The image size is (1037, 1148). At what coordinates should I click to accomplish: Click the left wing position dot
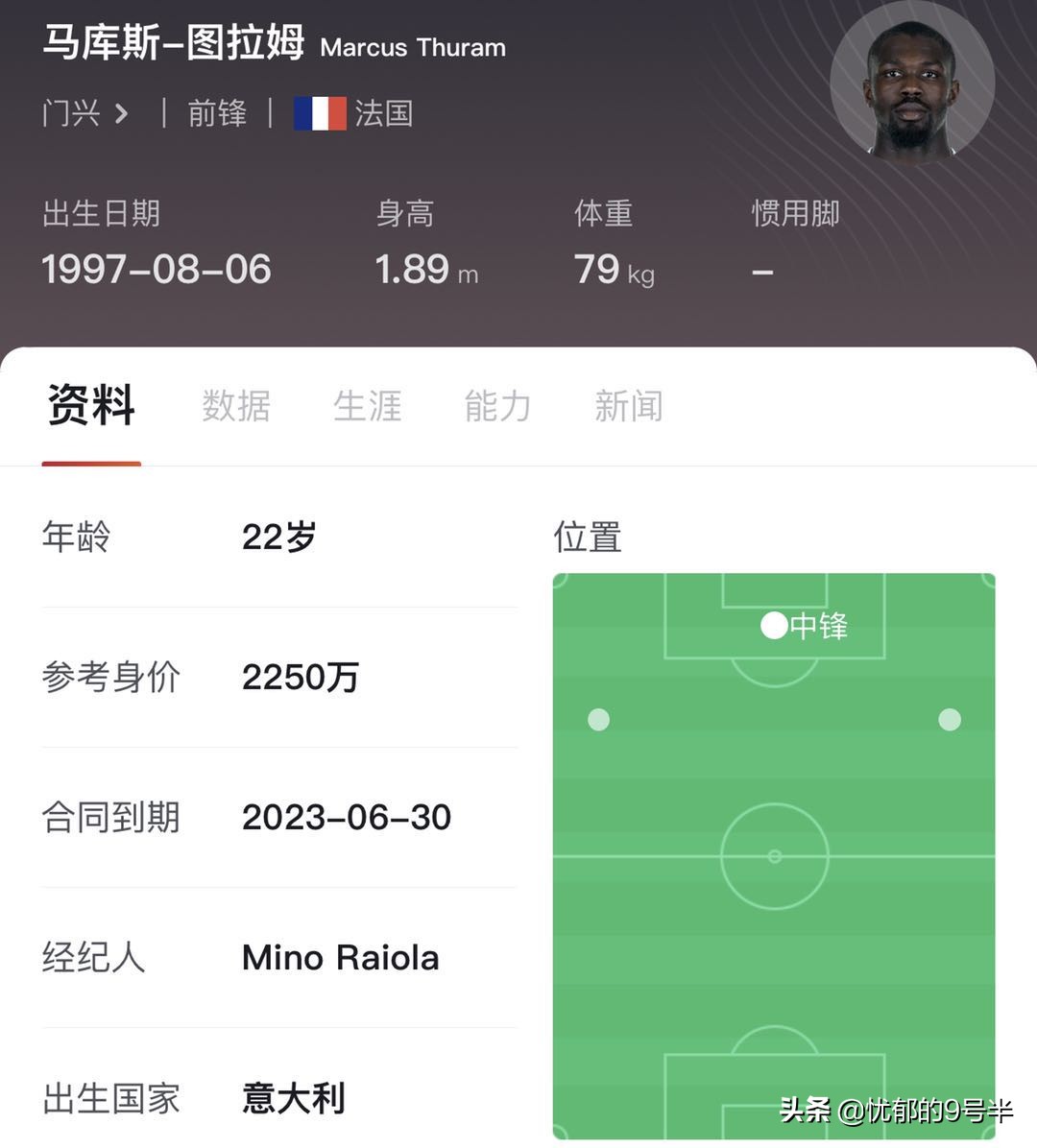(598, 718)
